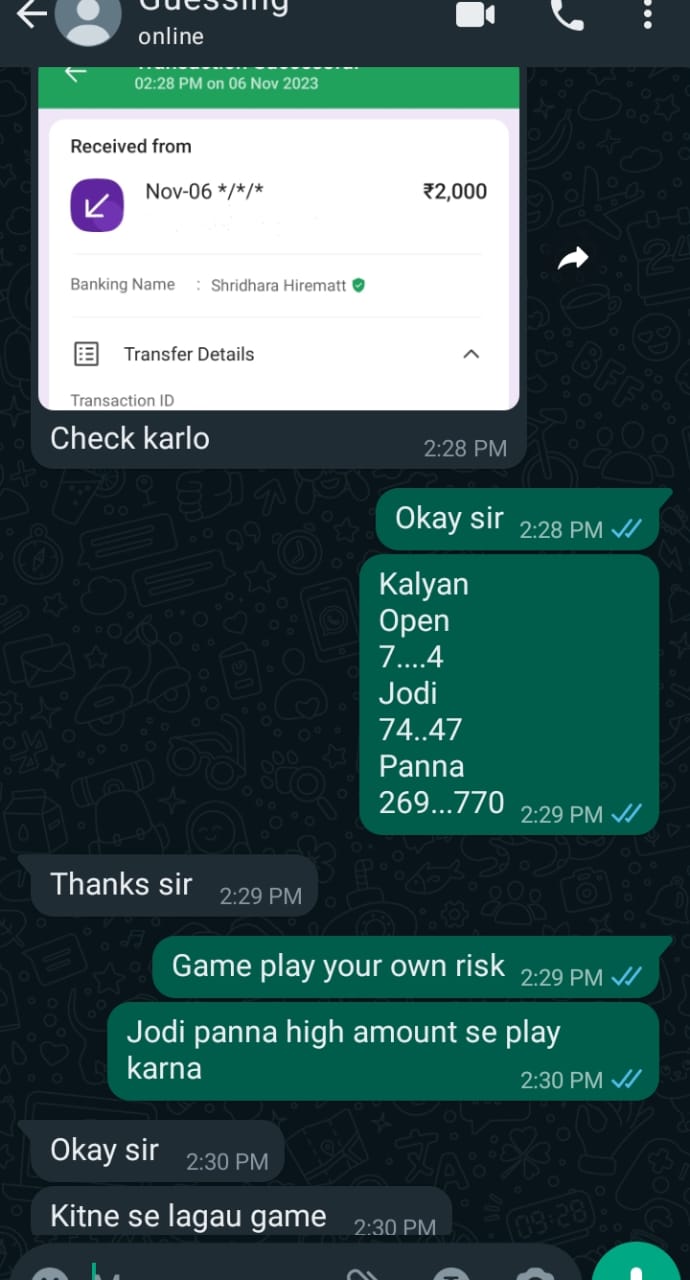This screenshot has height=1280, width=690.
Task: Start a voice call
Action: point(567,14)
